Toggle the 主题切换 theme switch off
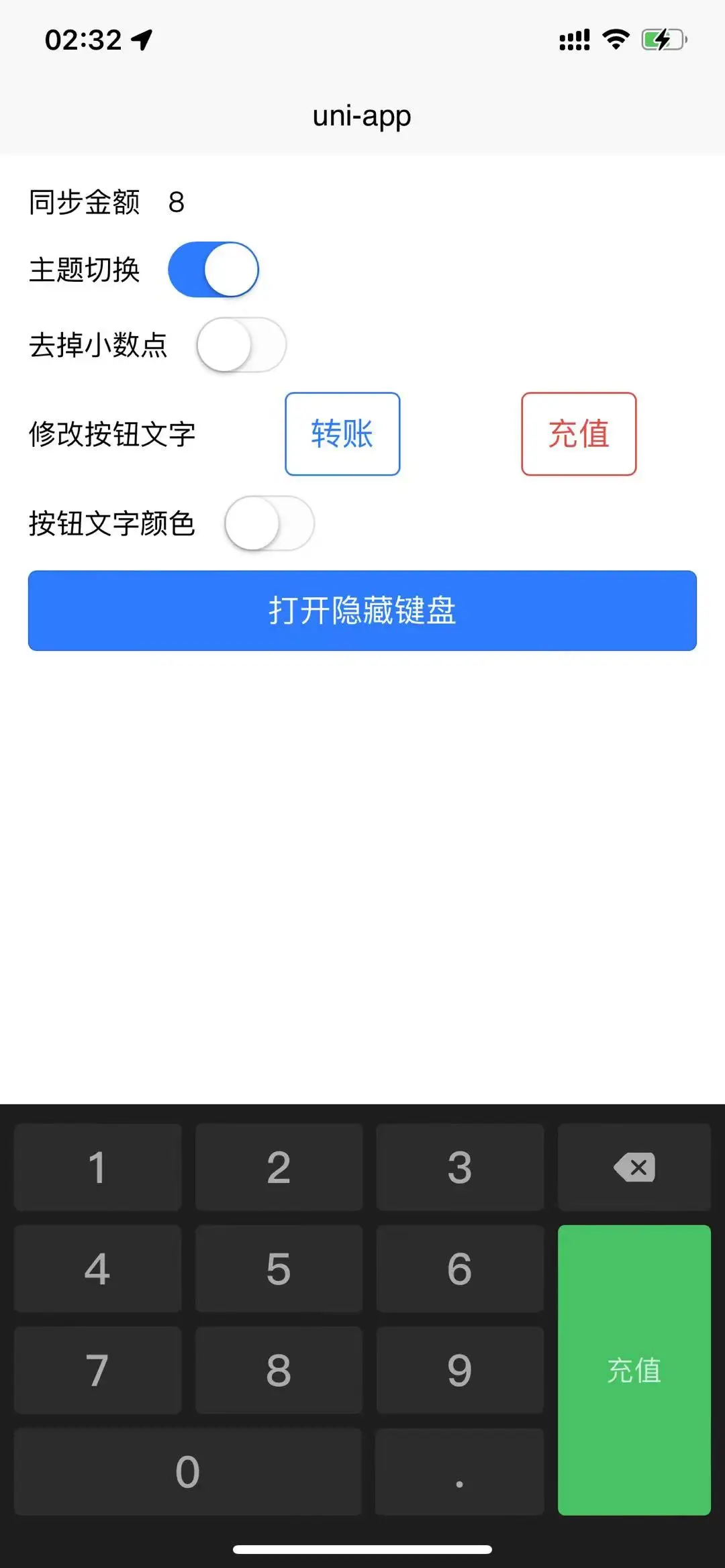725x1568 pixels. point(213,270)
